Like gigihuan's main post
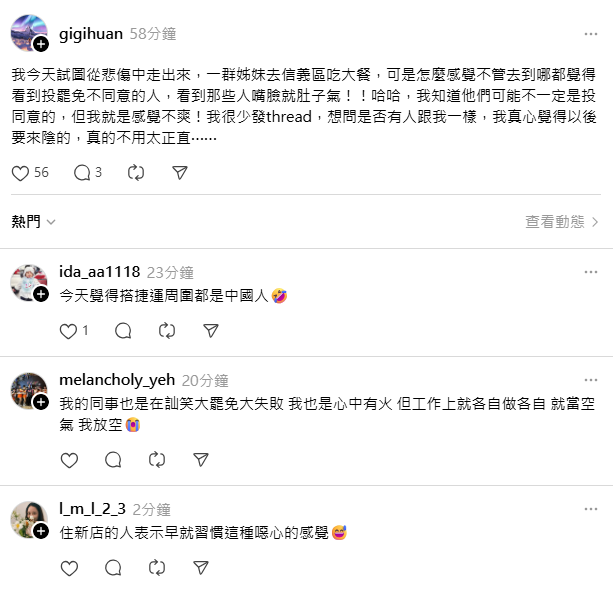This screenshot has width=613, height=589. [x=21, y=173]
